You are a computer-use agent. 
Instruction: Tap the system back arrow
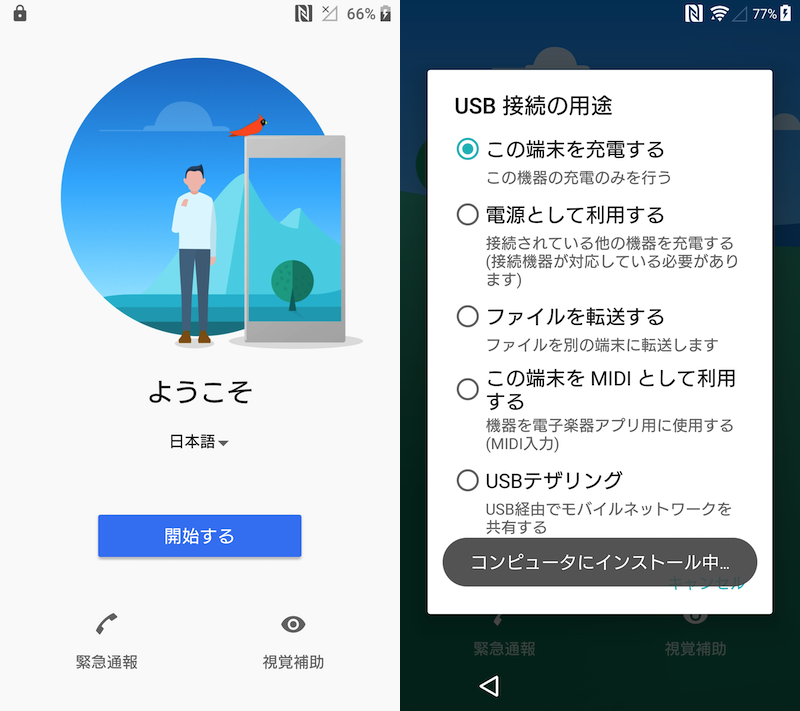[x=488, y=685]
